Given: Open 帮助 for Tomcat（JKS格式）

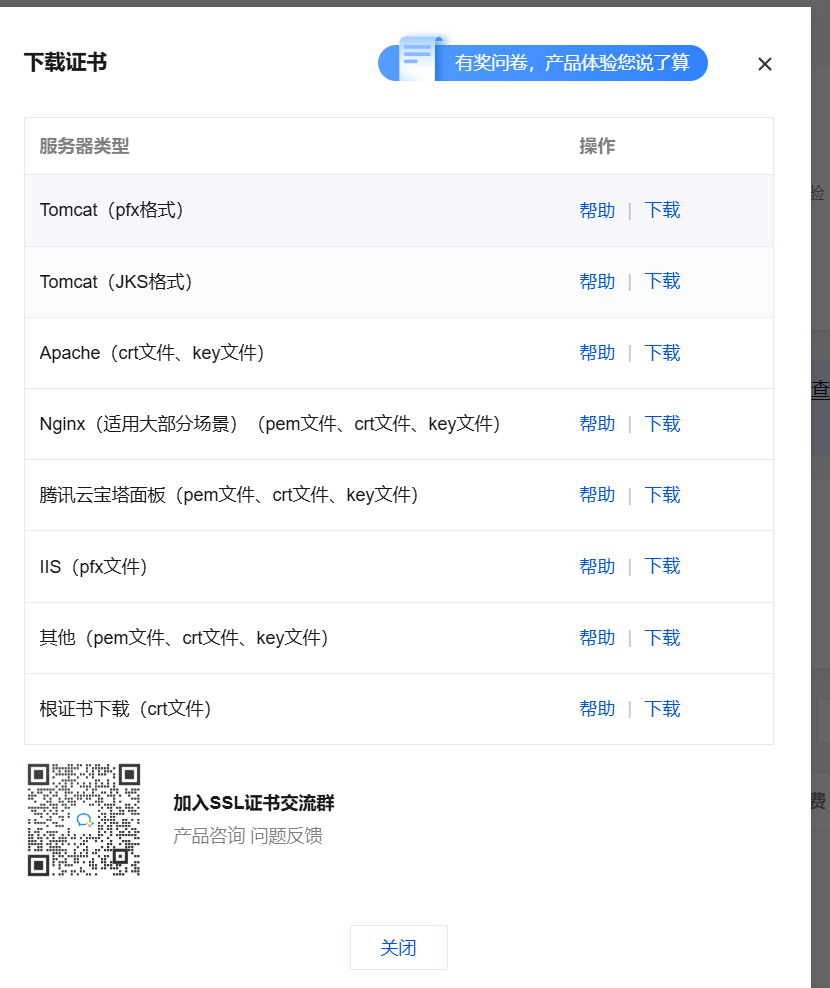Looking at the screenshot, I should pos(597,281).
